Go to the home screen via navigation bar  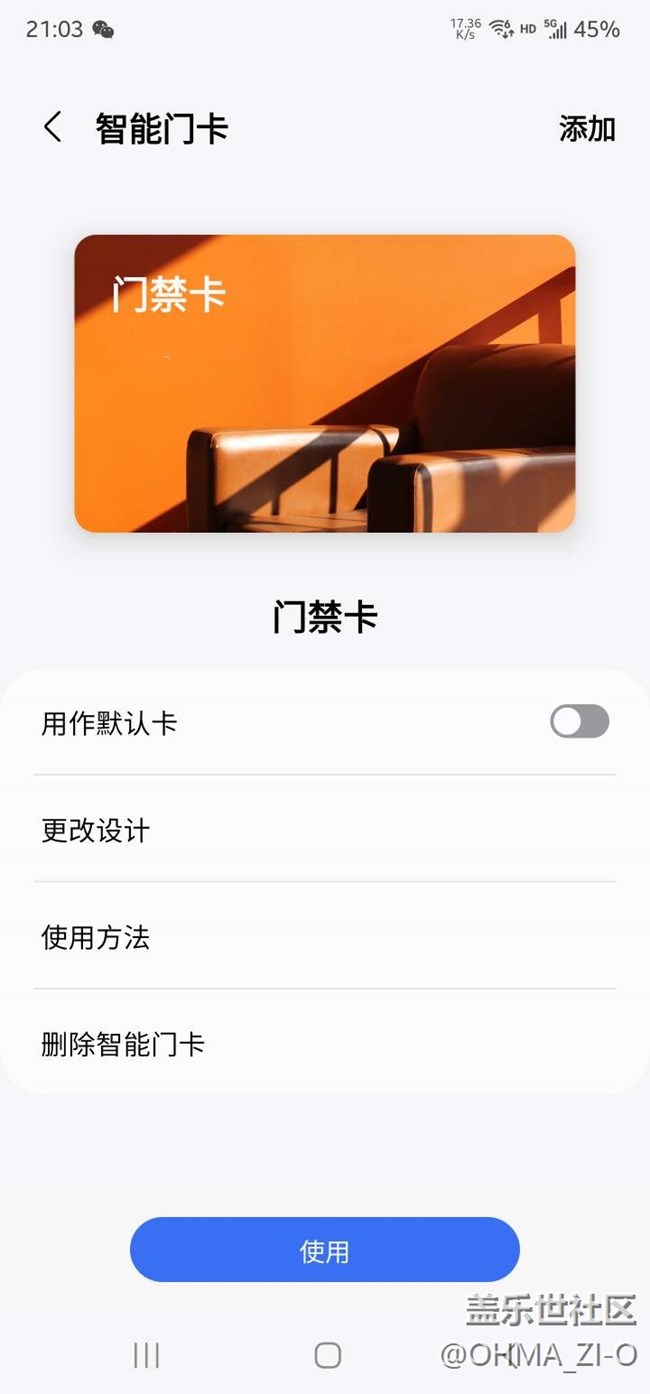coord(328,1355)
